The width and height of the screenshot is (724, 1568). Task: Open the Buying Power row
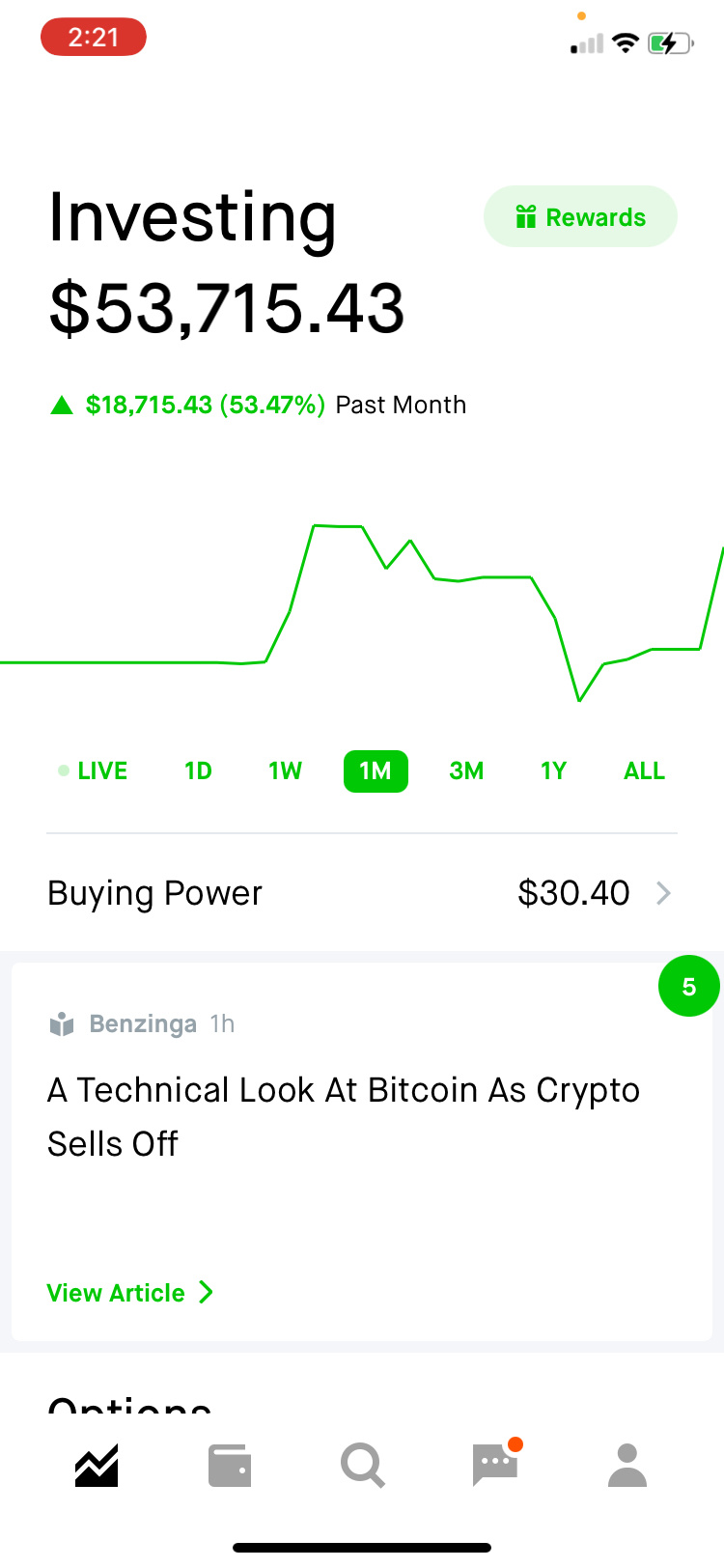pyautogui.click(x=362, y=893)
